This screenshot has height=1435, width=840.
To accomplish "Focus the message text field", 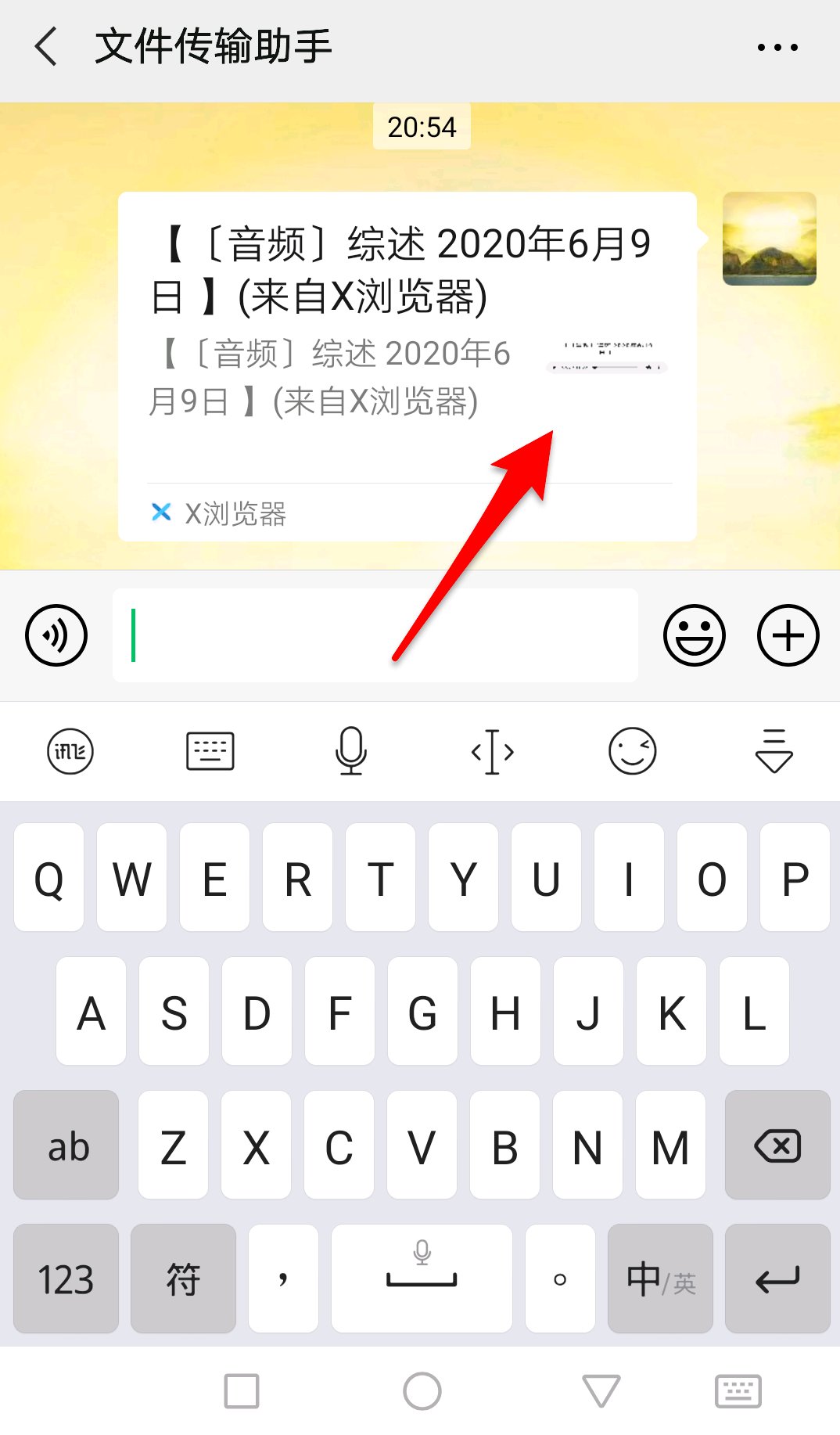I will [375, 635].
